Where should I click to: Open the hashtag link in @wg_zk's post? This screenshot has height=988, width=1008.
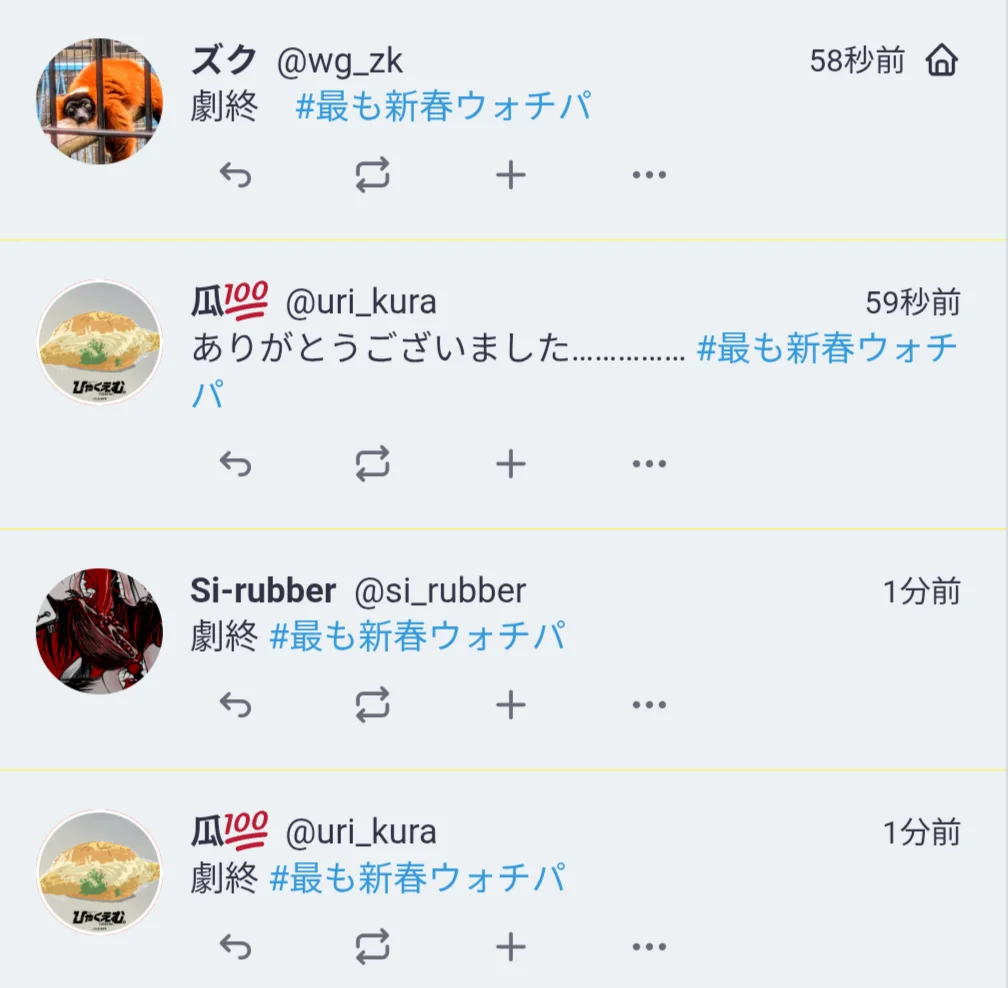[443, 106]
